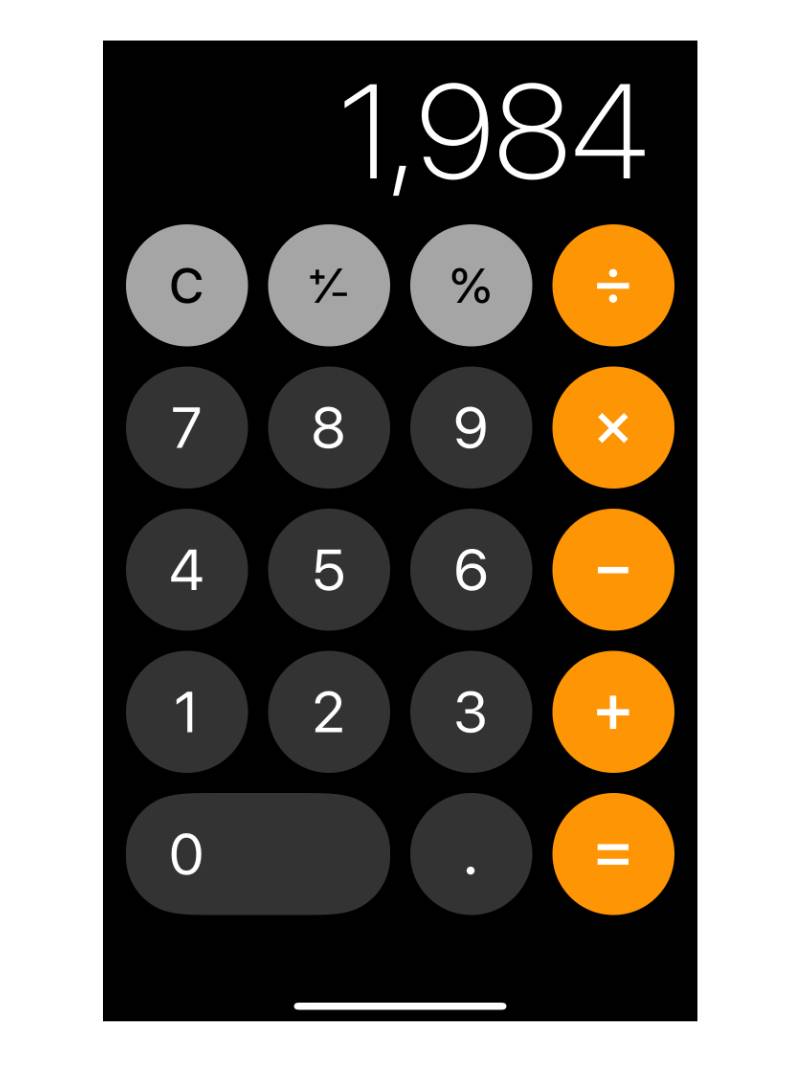Viewport: 800px width, 1067px height.
Task: Enter the digit 7
Action: pyautogui.click(x=186, y=428)
